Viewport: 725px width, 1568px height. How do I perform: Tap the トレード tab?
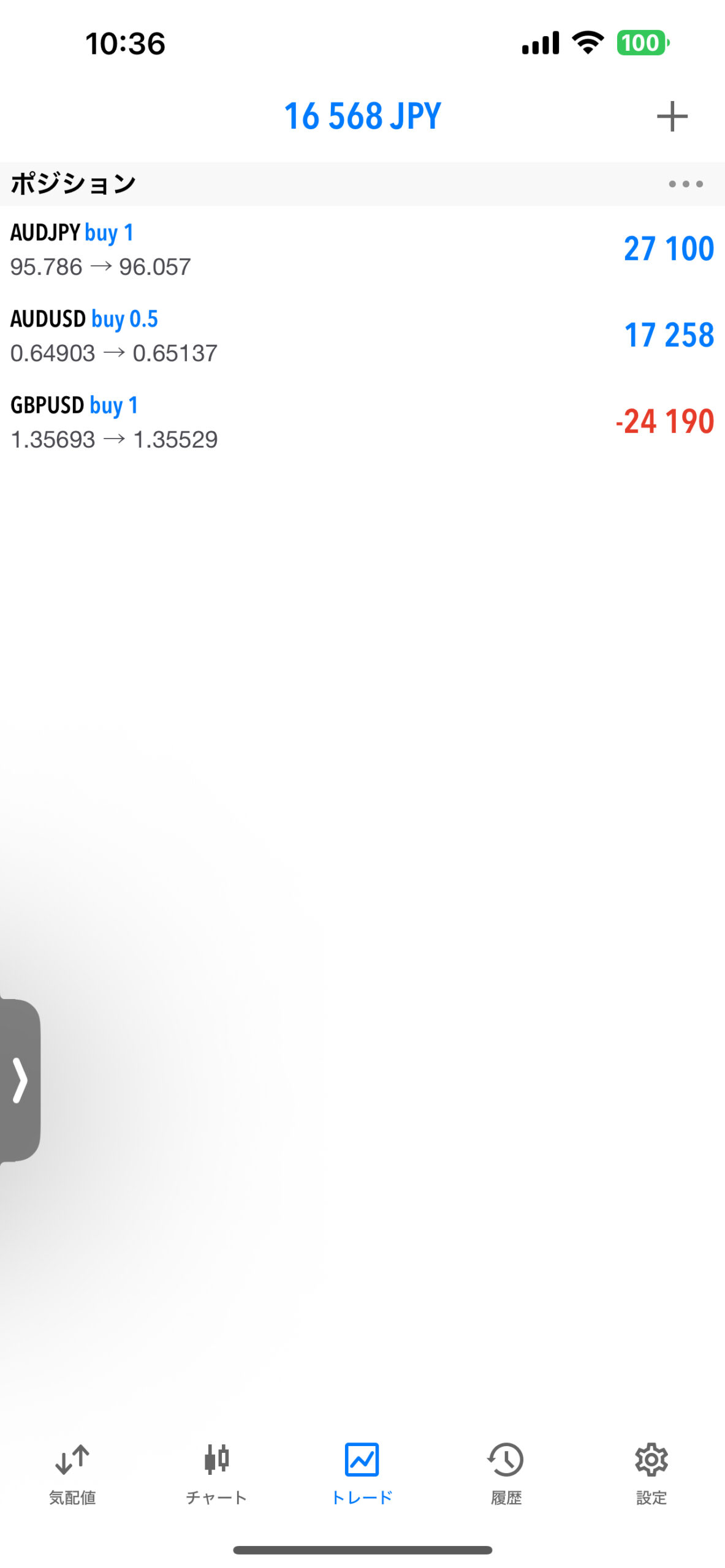point(362,1472)
